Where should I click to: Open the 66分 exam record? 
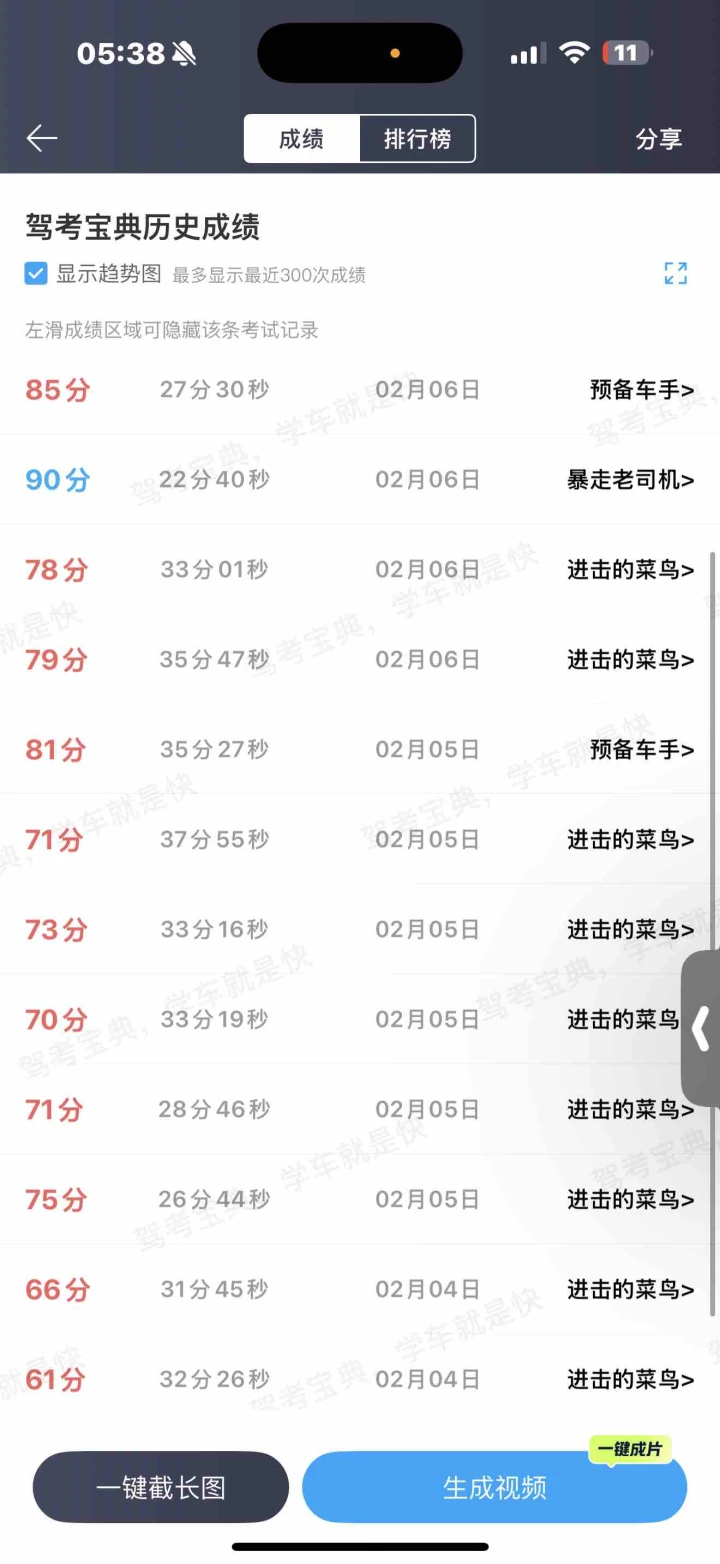(x=360, y=1290)
